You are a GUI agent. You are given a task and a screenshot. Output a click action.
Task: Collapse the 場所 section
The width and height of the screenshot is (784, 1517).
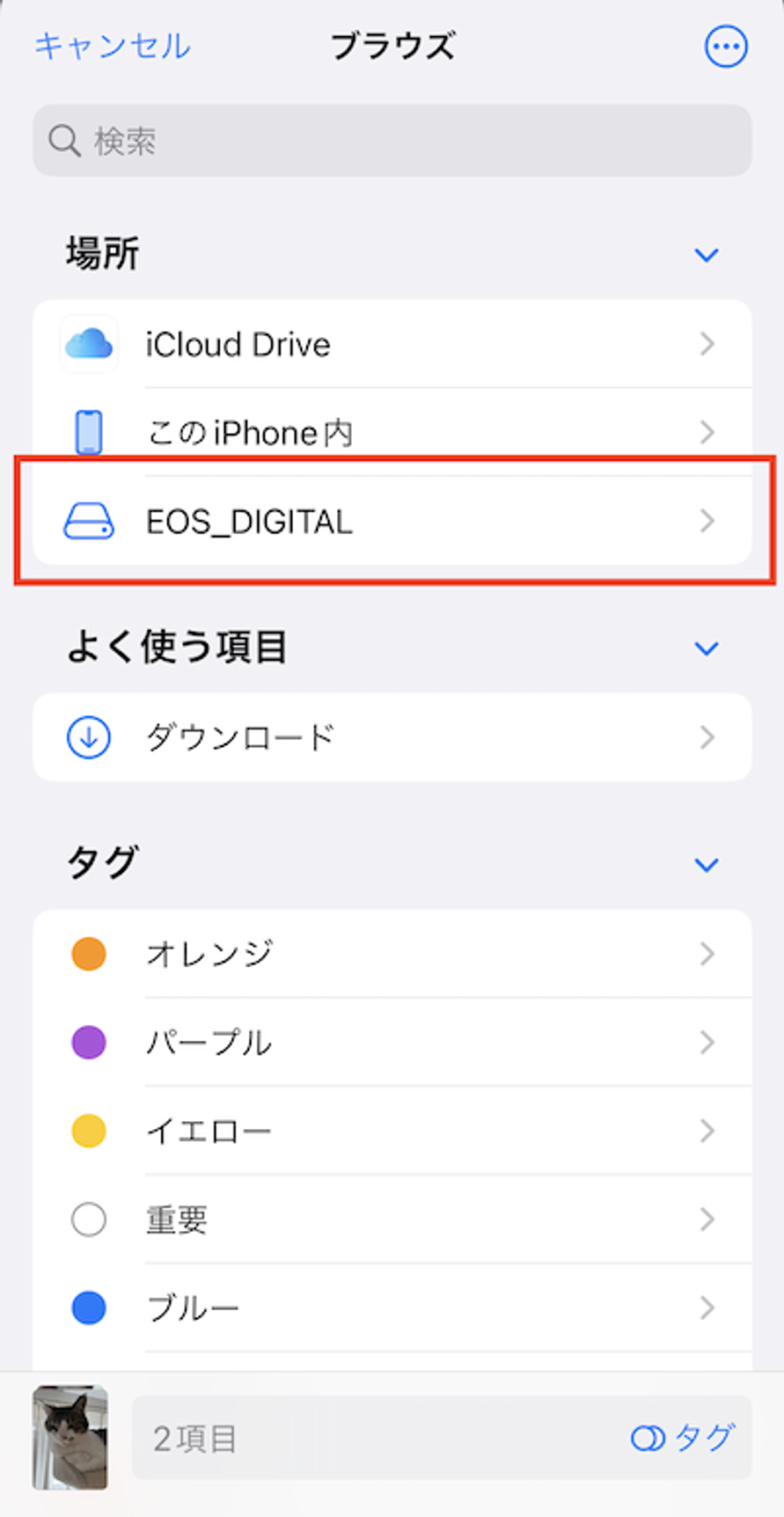point(707,255)
